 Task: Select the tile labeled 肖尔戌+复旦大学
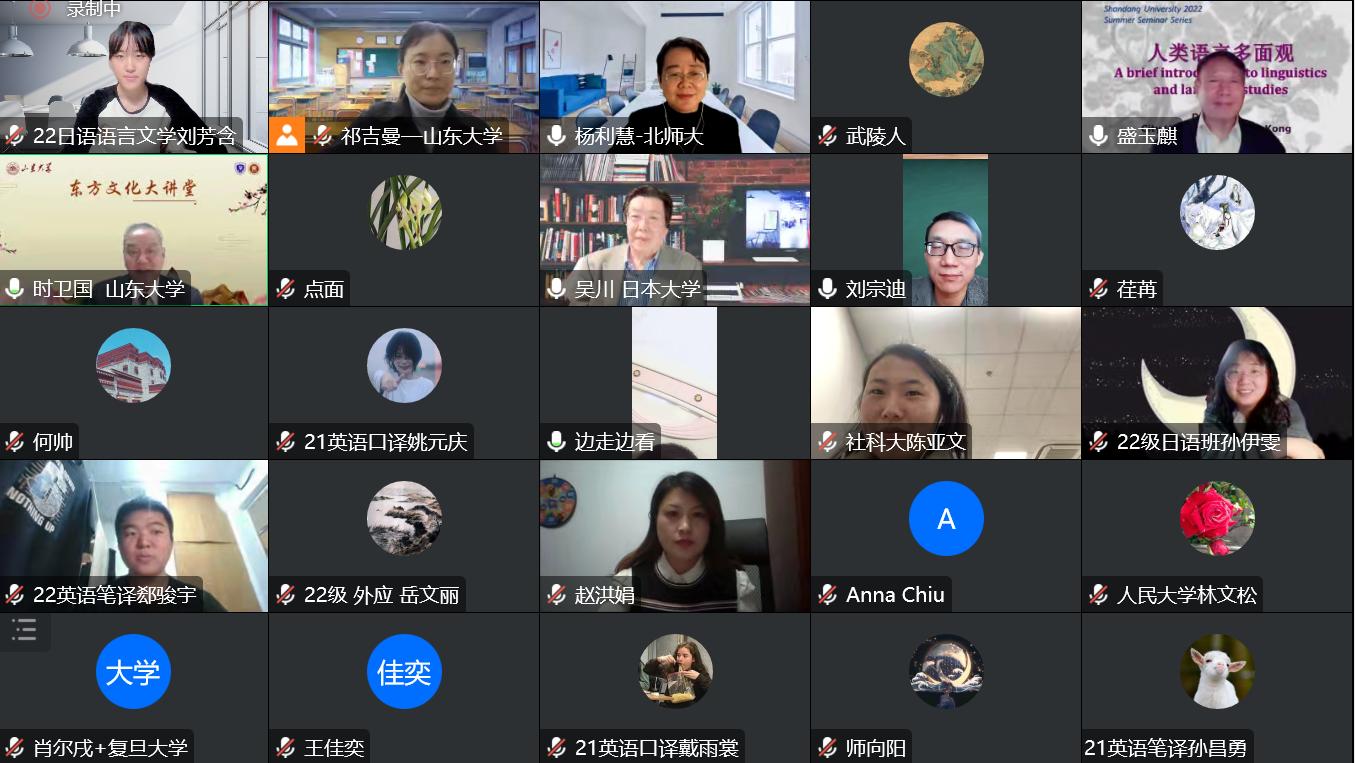tap(134, 688)
